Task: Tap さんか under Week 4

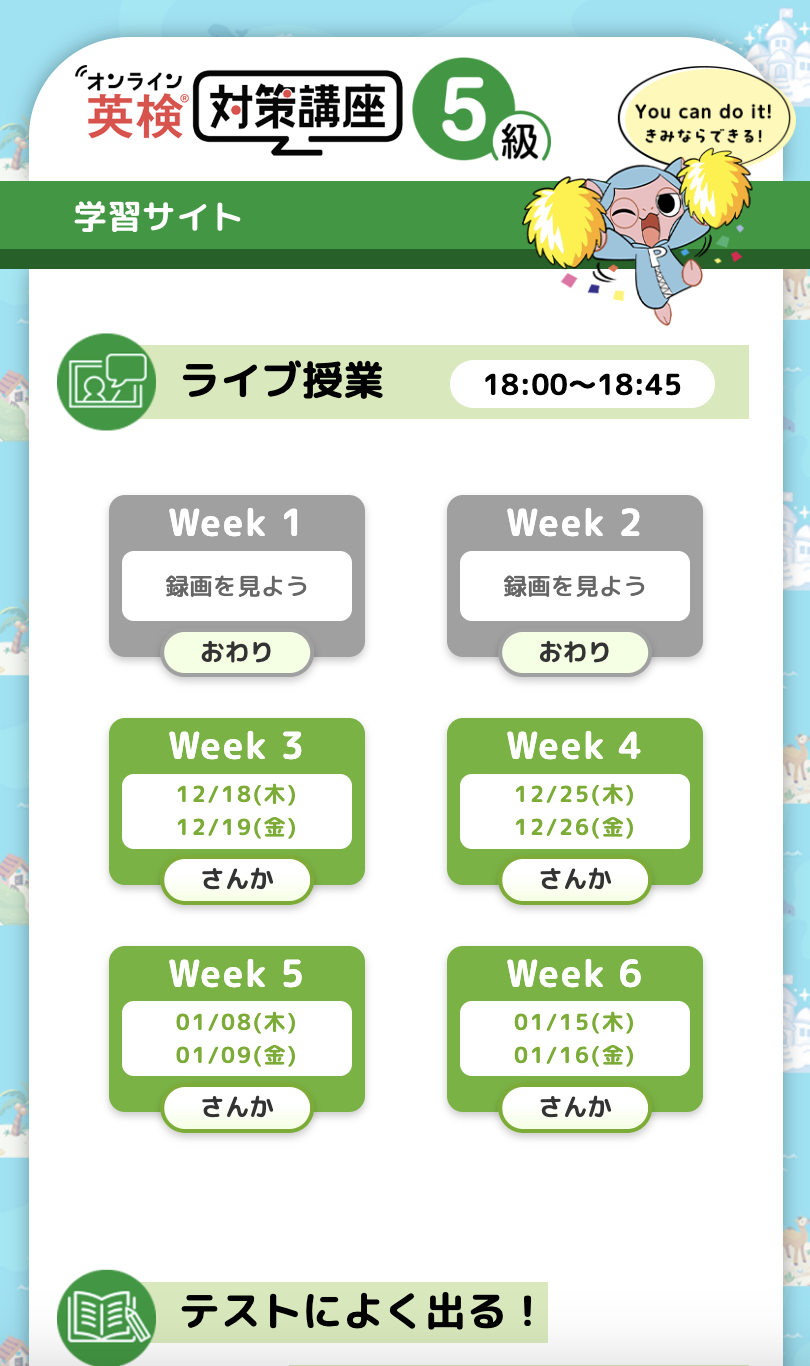Action: (575, 880)
